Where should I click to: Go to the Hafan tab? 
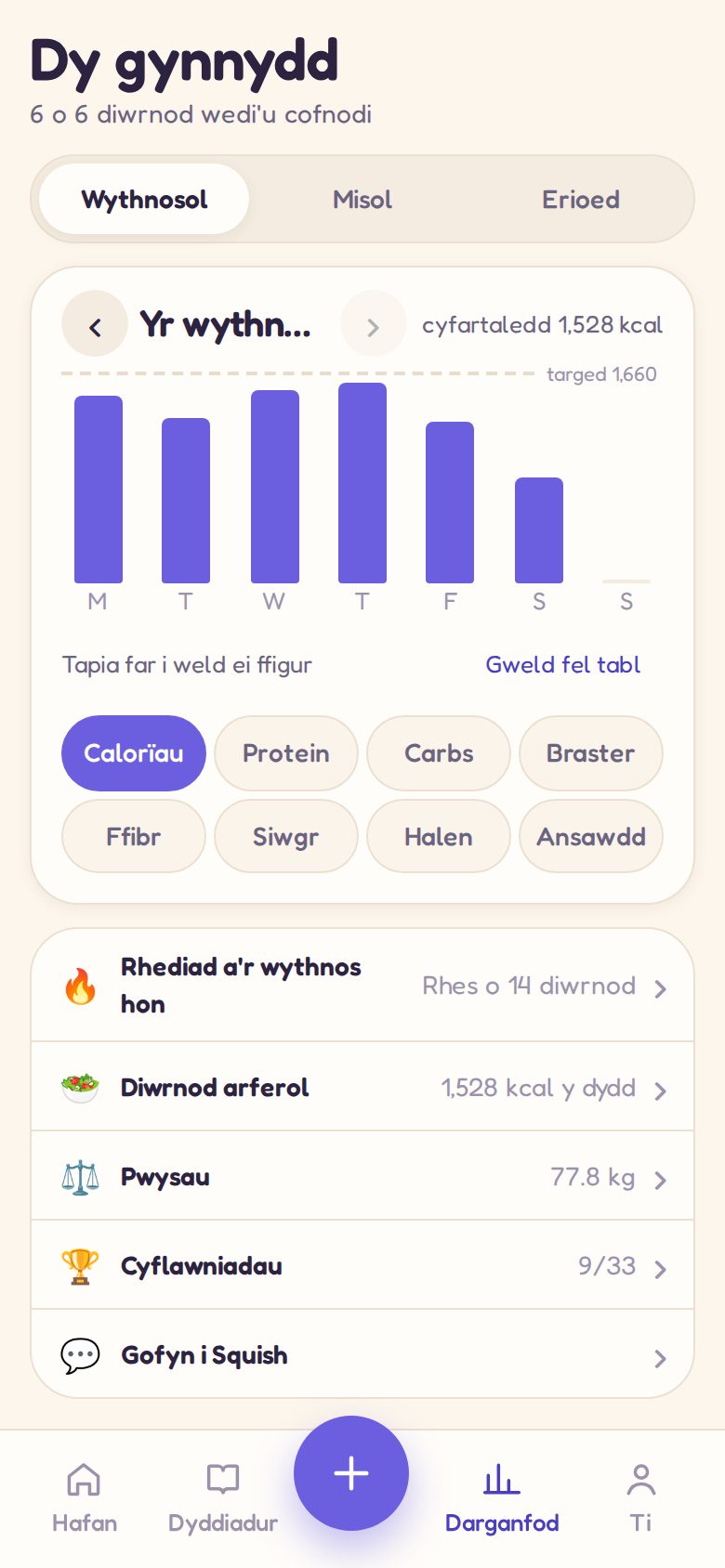click(85, 1497)
